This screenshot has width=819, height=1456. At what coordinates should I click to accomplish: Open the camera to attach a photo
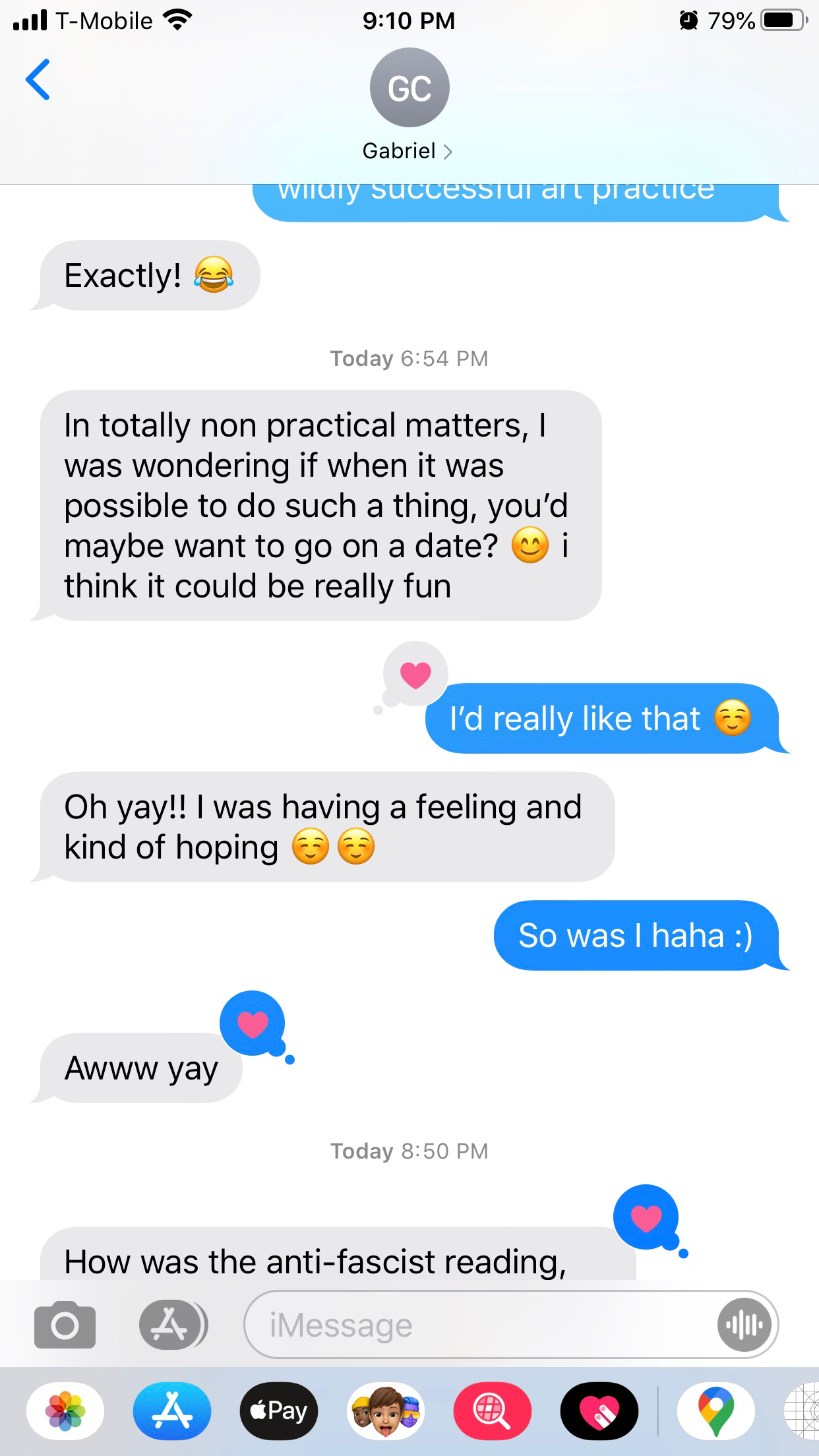[x=65, y=1324]
